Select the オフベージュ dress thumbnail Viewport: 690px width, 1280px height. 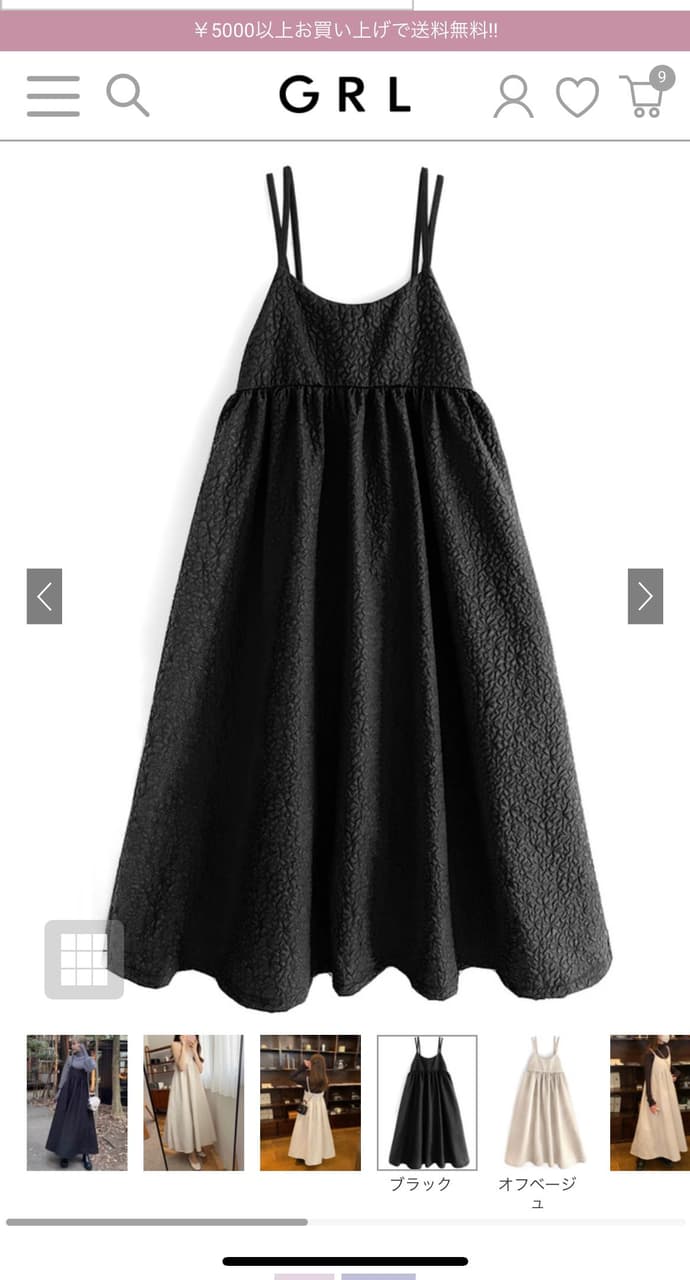coord(543,1102)
